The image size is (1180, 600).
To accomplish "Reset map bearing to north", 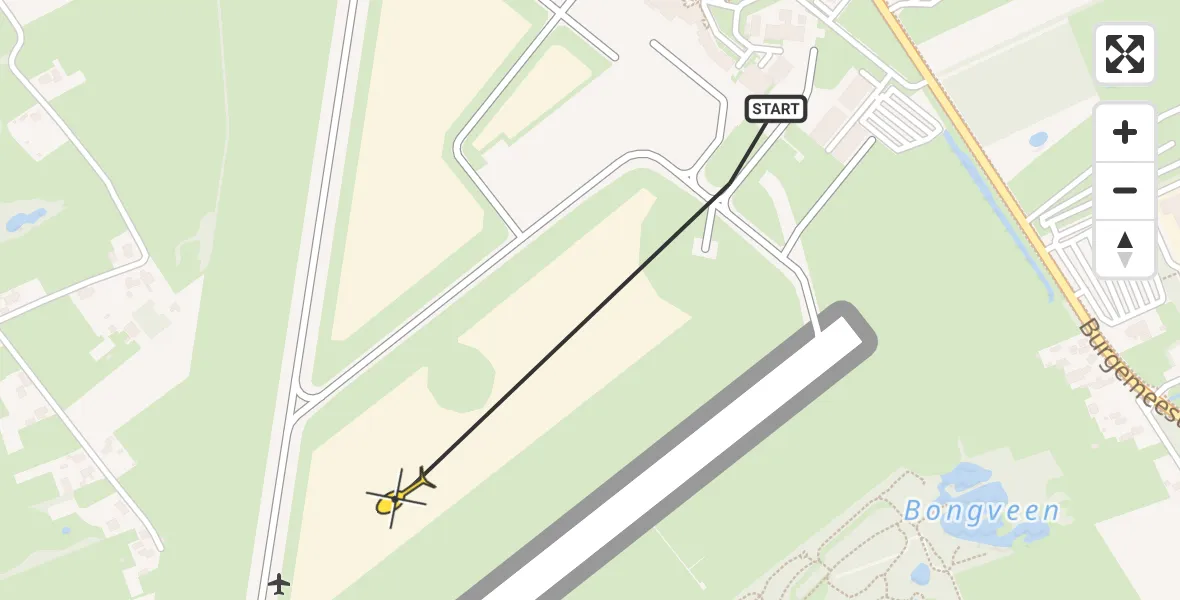I will click(1125, 248).
